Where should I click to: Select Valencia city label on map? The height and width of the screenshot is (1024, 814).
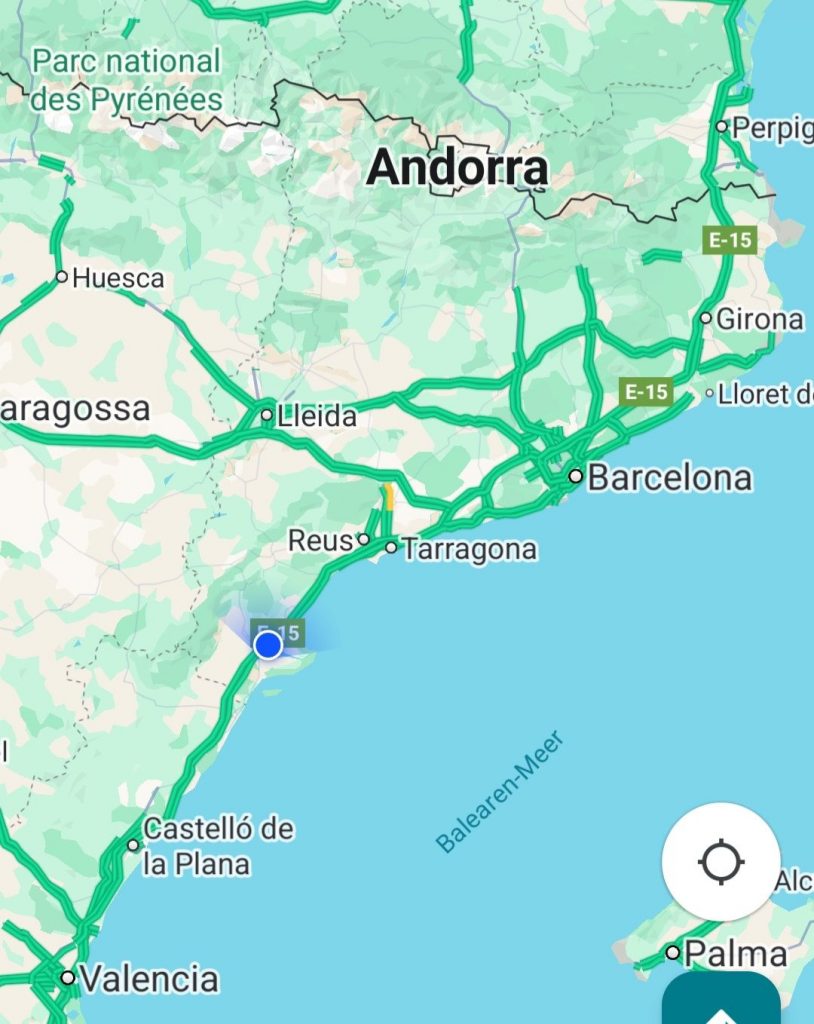pyautogui.click(x=148, y=978)
